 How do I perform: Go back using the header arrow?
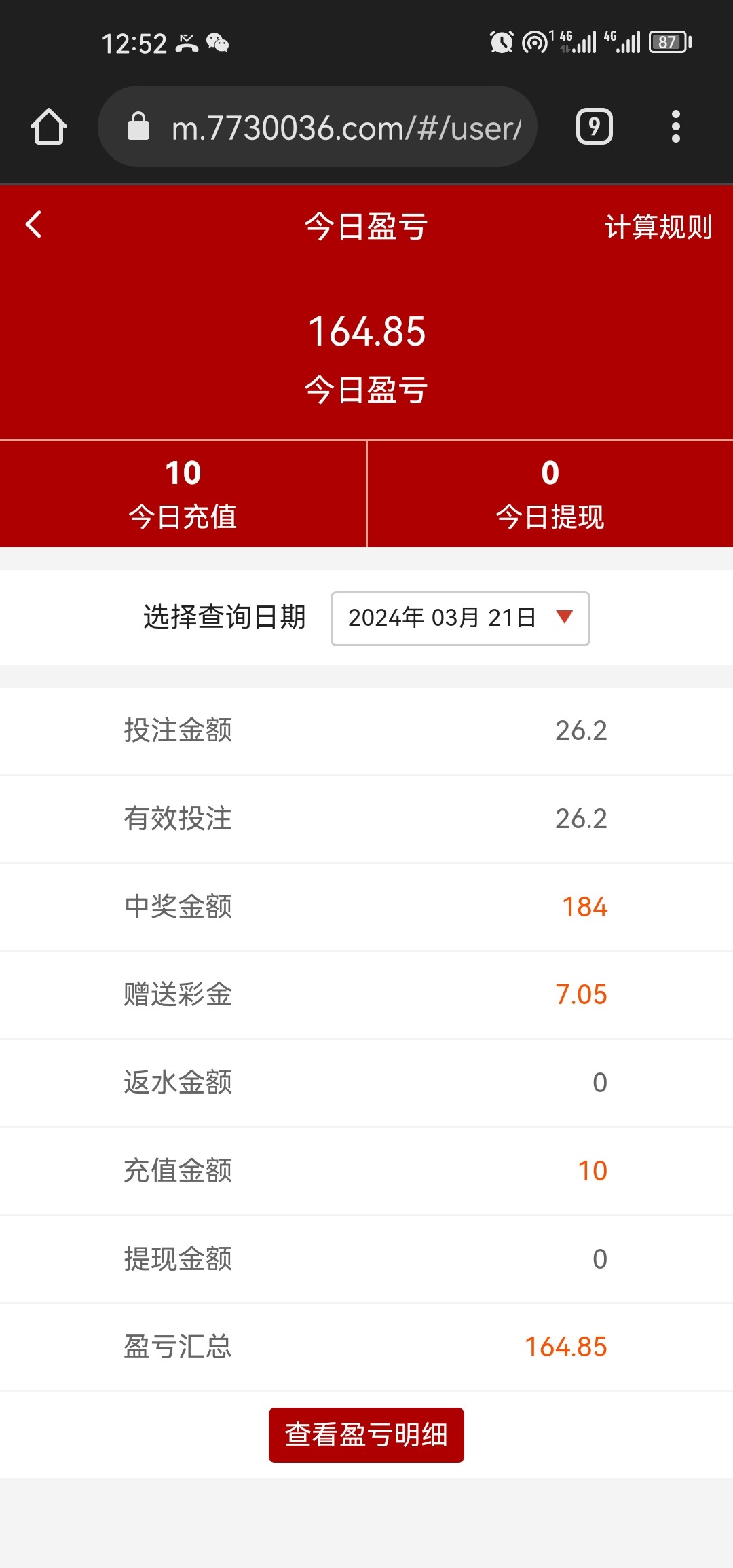coord(33,224)
